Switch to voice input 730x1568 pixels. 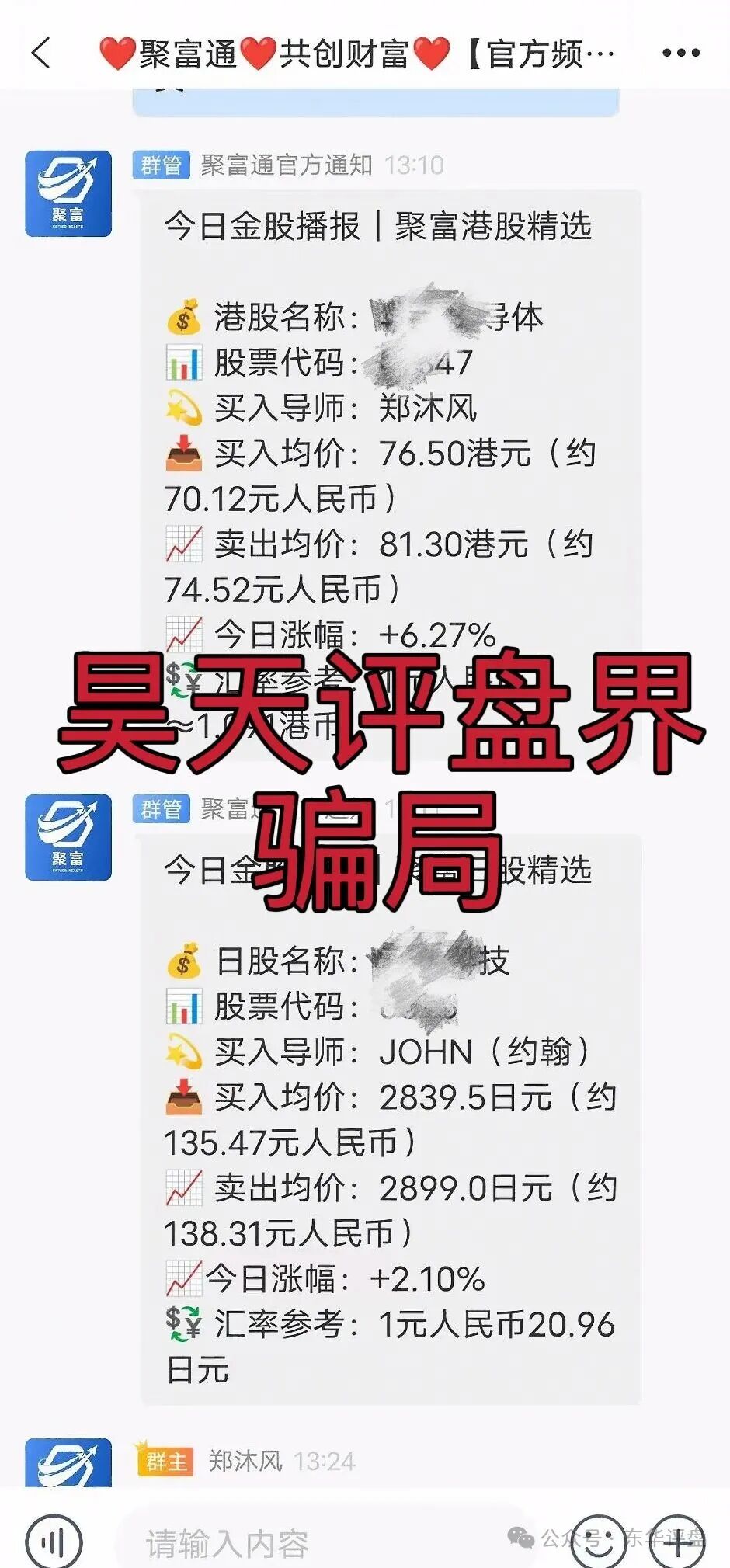click(x=53, y=1541)
